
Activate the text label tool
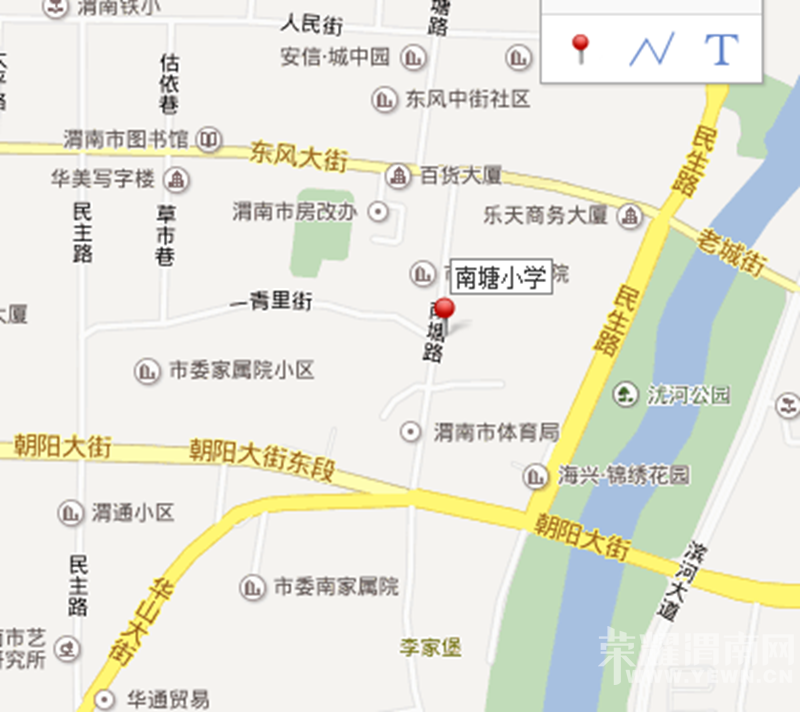pos(721,48)
